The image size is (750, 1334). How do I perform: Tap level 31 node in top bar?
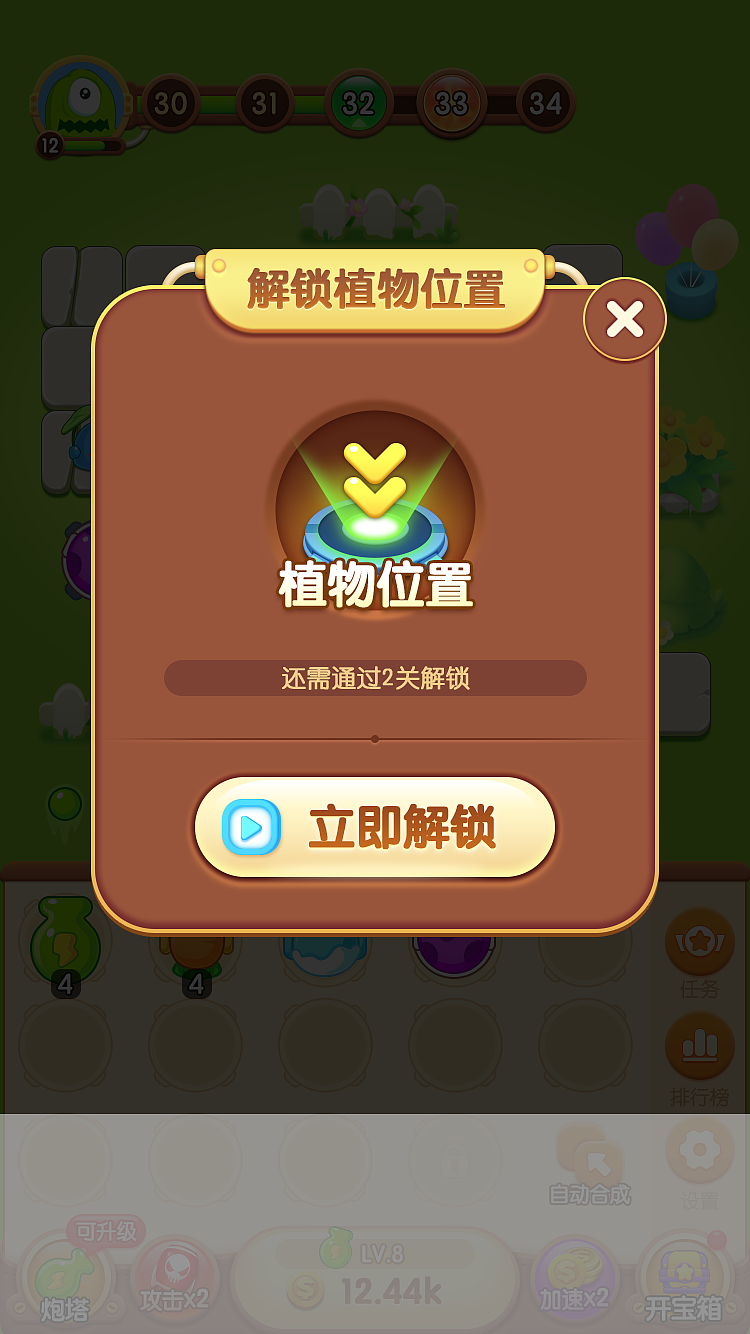(265, 105)
